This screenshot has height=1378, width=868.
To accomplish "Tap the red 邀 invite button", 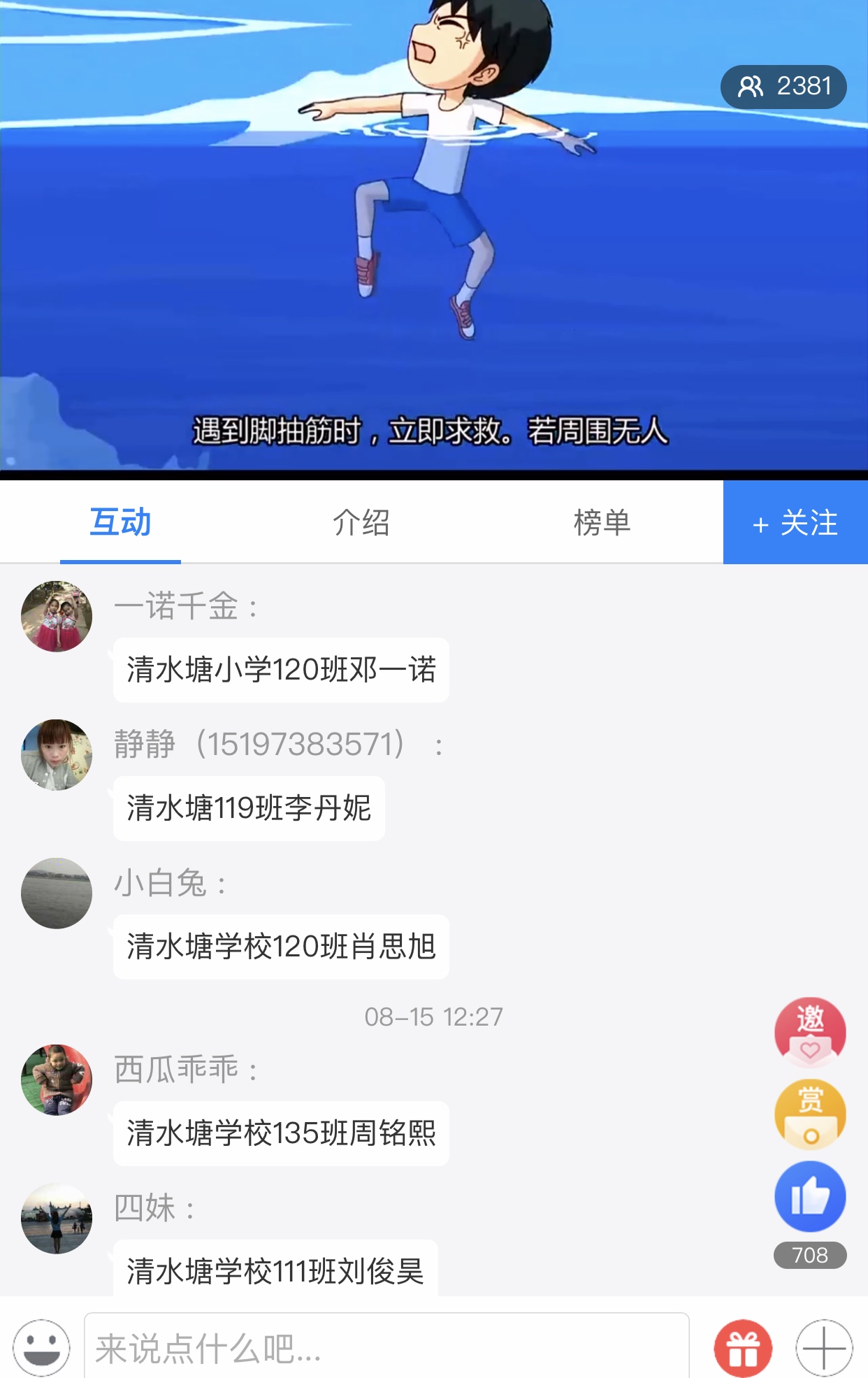I will [810, 1031].
